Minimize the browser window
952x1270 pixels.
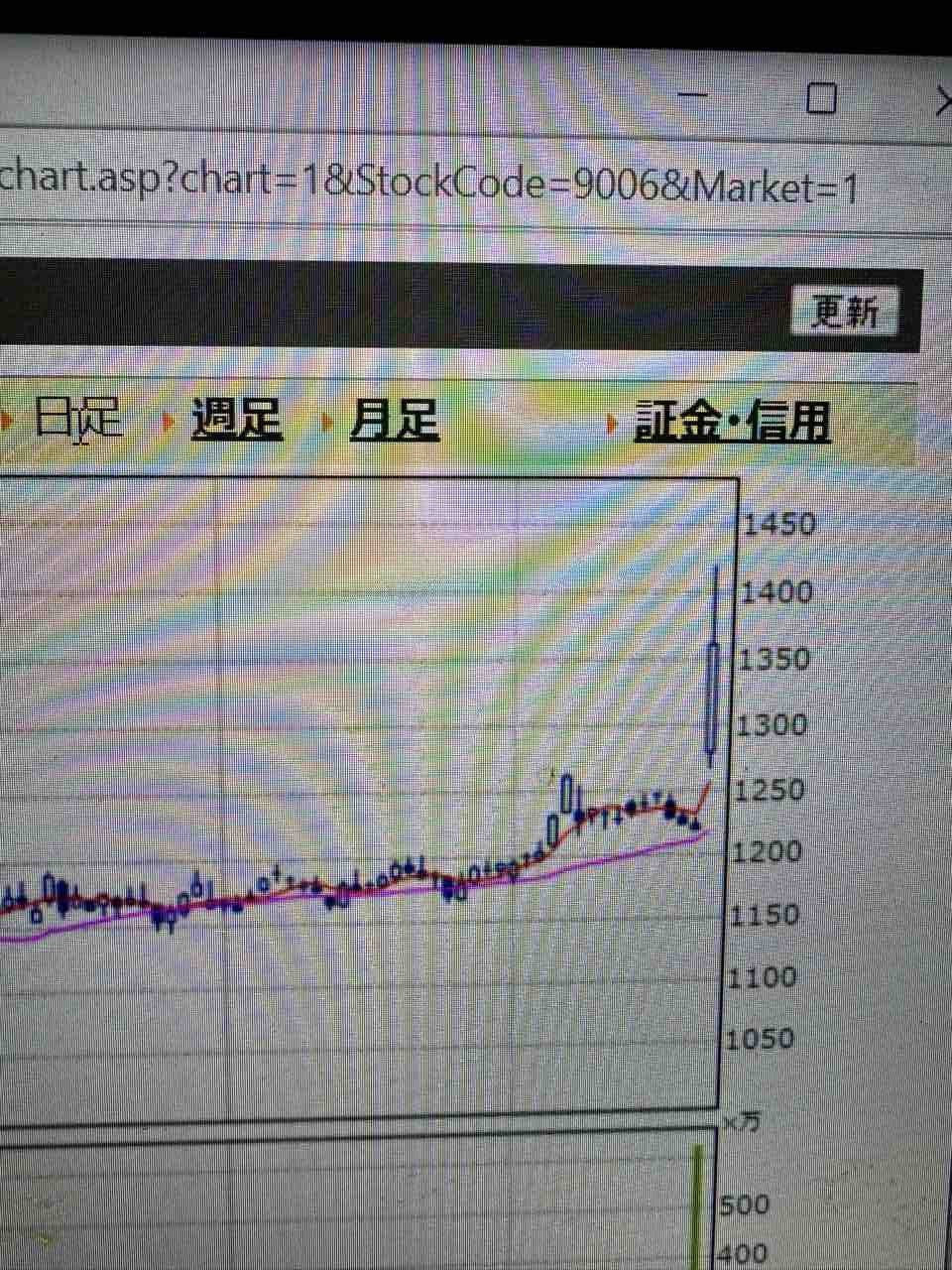693,96
